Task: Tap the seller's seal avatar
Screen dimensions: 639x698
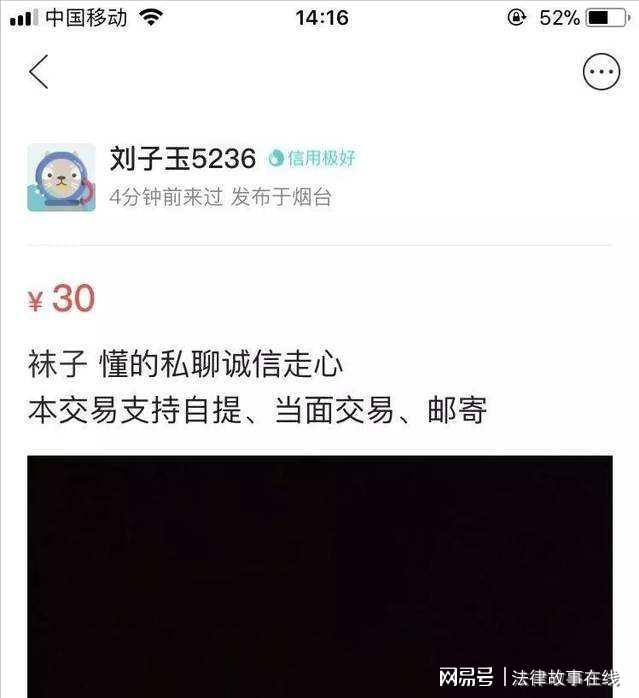Action: 62,177
